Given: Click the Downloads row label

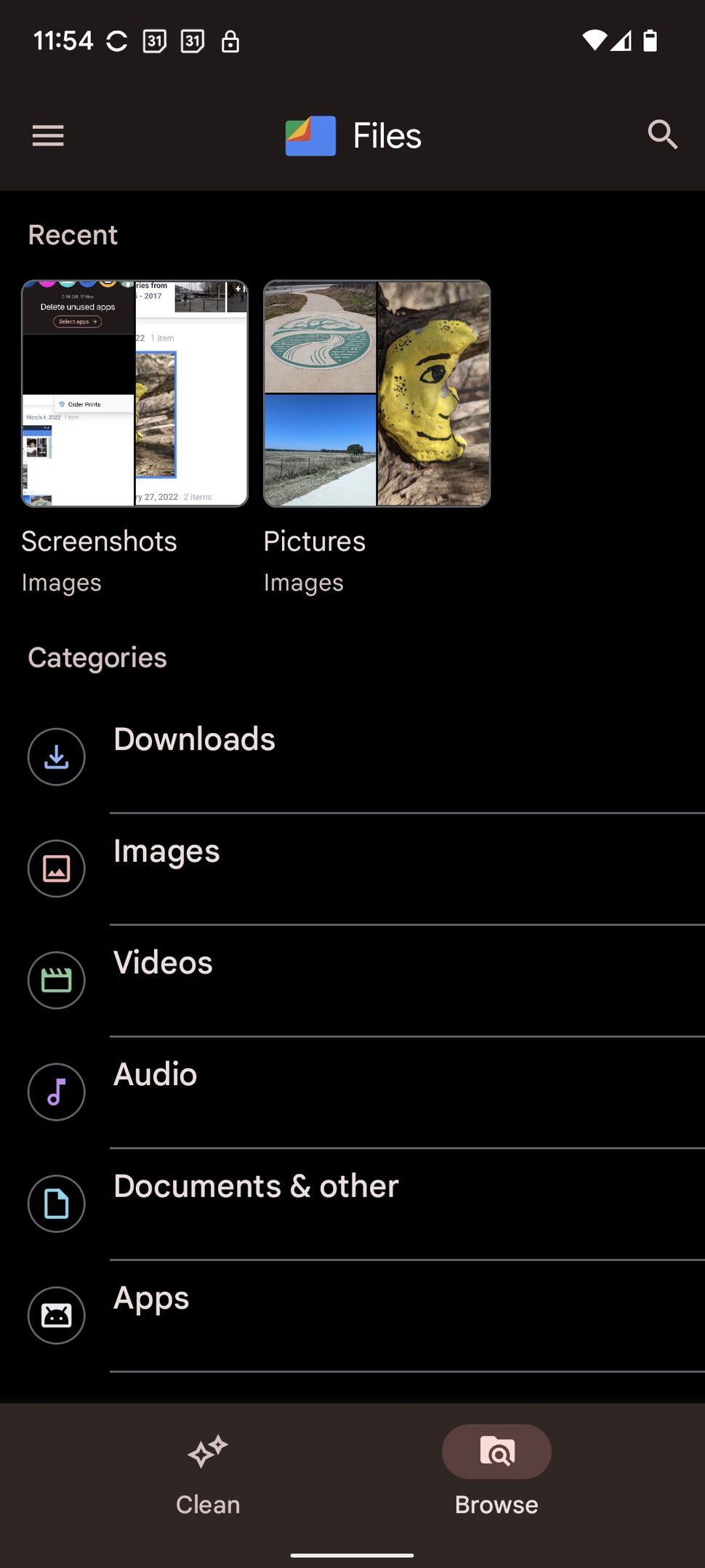Looking at the screenshot, I should (x=194, y=739).
